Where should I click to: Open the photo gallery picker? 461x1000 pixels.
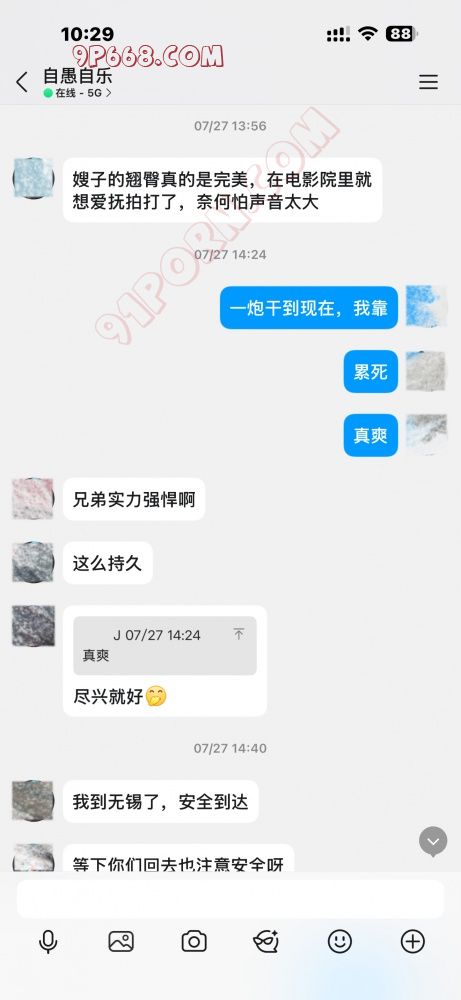[x=121, y=941]
